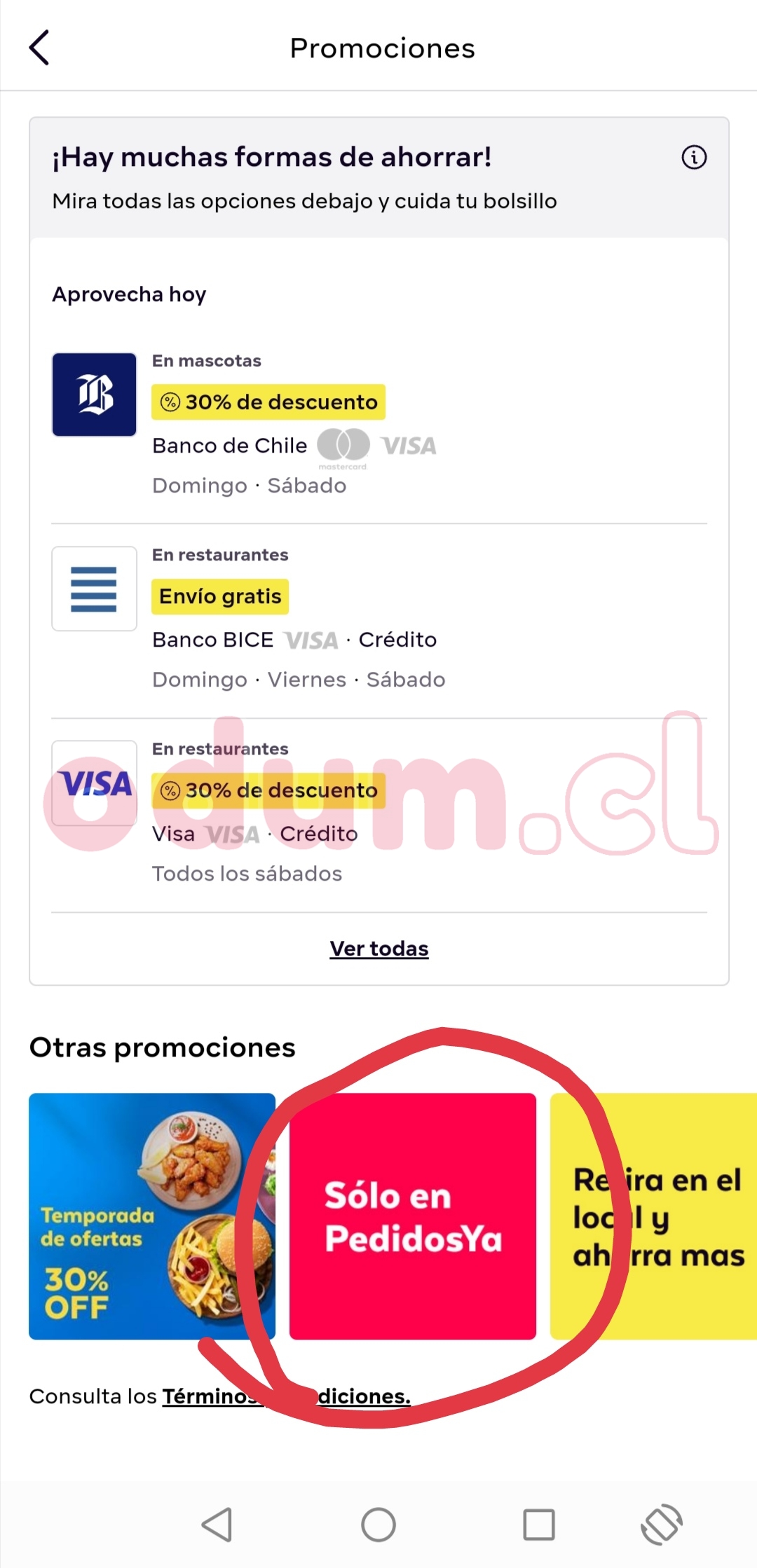Tap the system home button

click(378, 1525)
